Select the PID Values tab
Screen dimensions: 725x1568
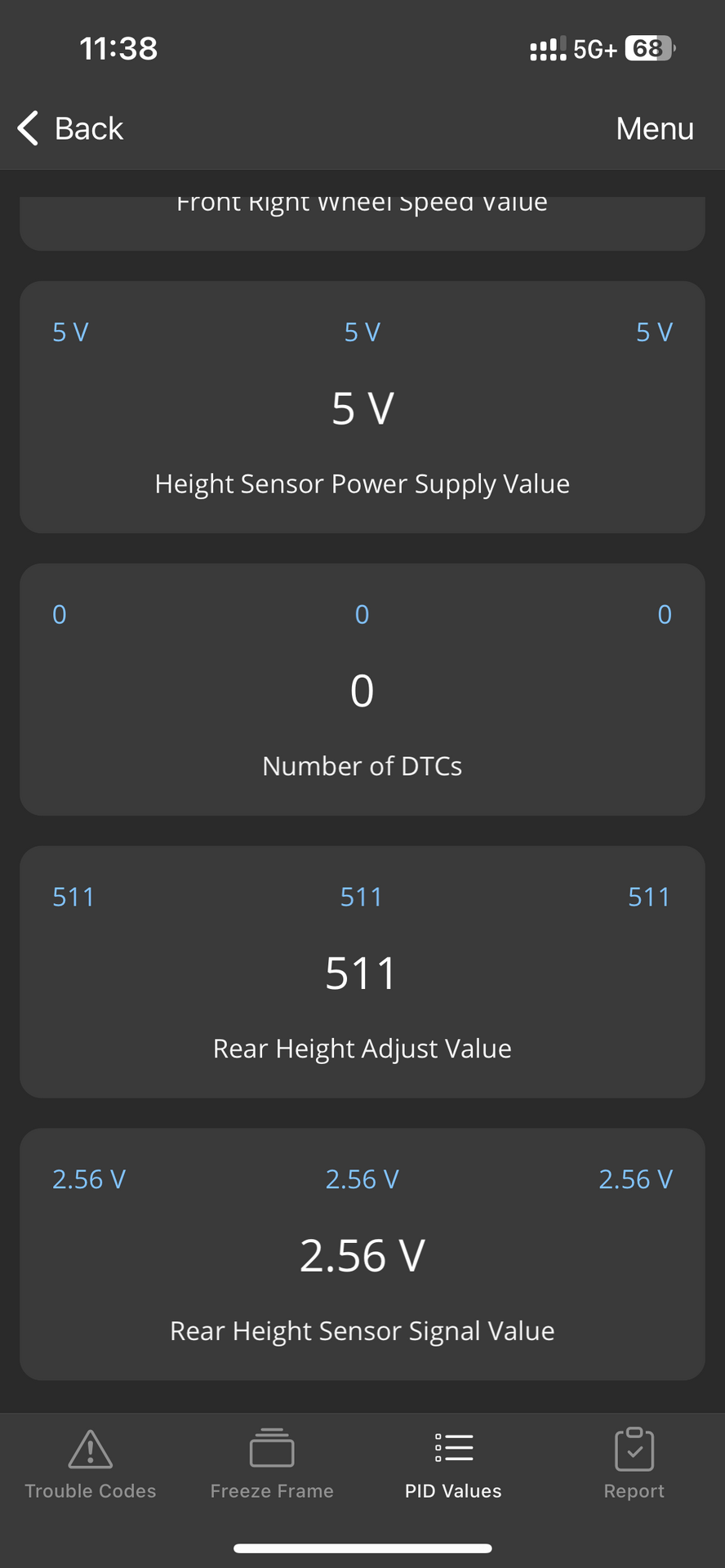pyautogui.click(x=453, y=1465)
